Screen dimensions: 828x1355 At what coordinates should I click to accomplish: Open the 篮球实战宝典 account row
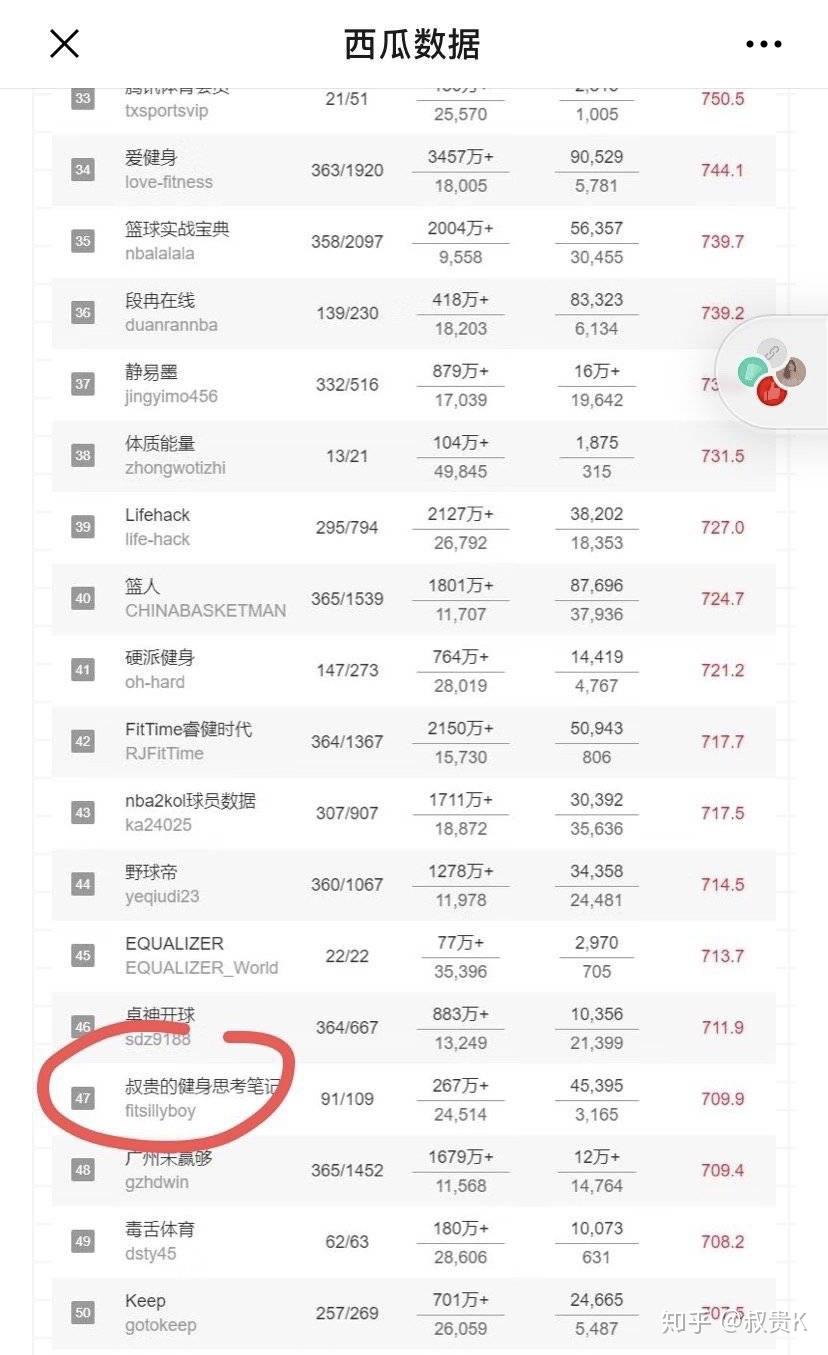pyautogui.click(x=413, y=241)
